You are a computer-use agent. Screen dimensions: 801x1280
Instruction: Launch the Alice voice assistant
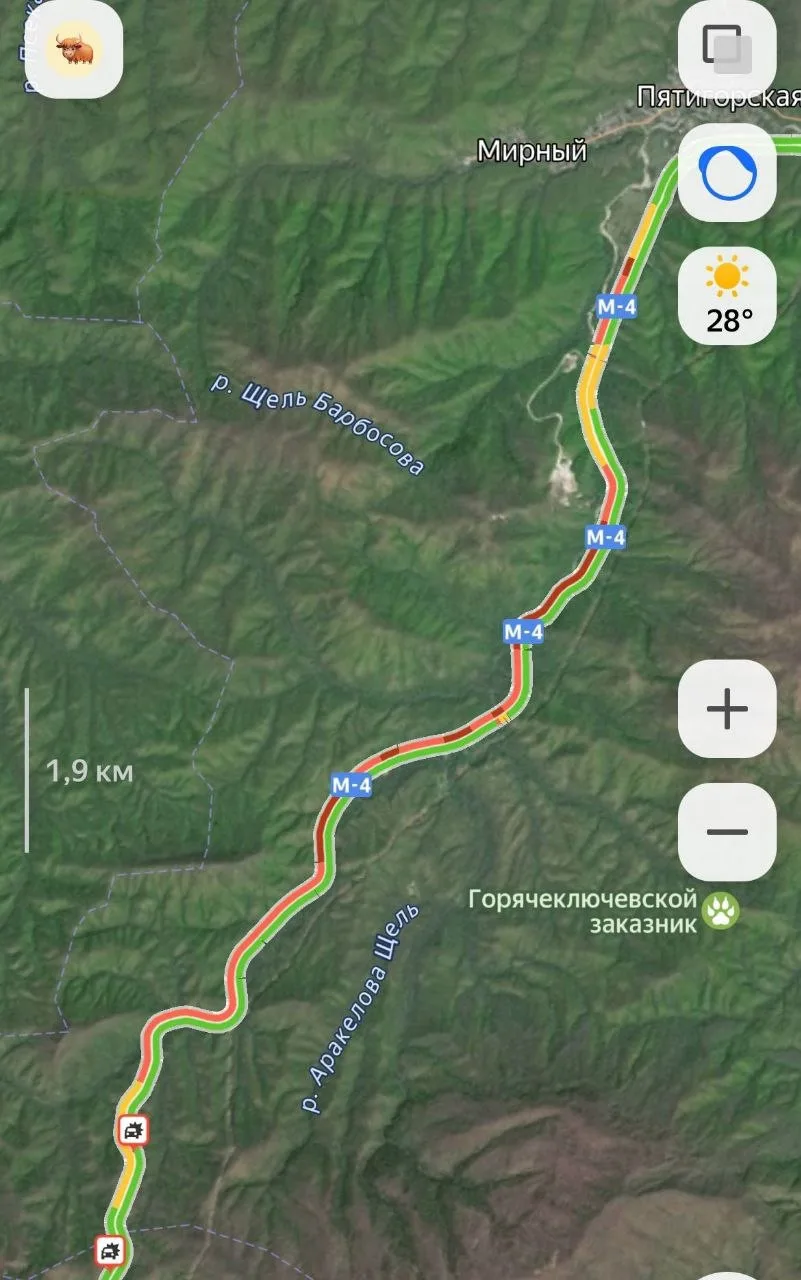[727, 173]
